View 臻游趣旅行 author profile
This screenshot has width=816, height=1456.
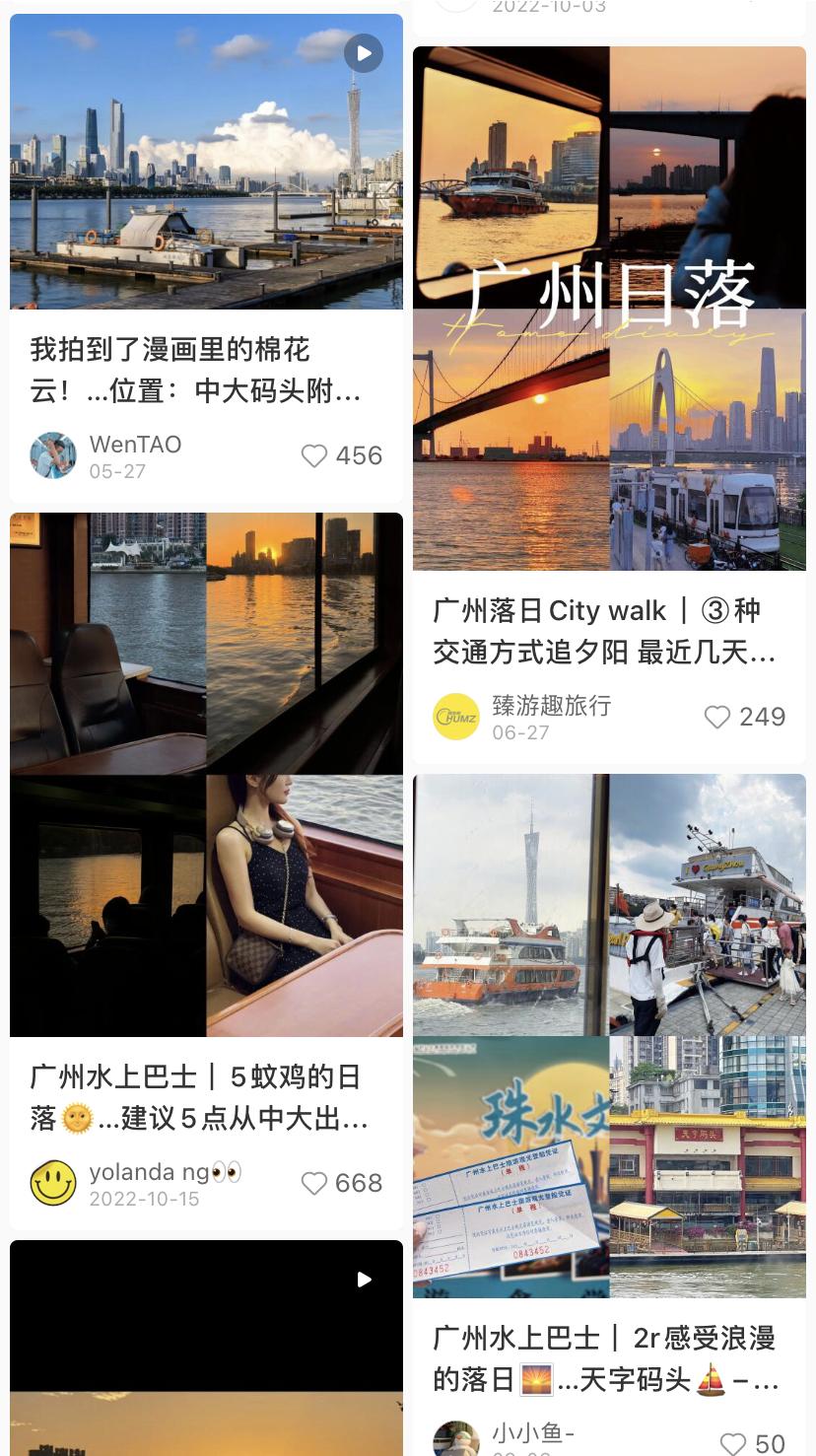click(x=457, y=717)
